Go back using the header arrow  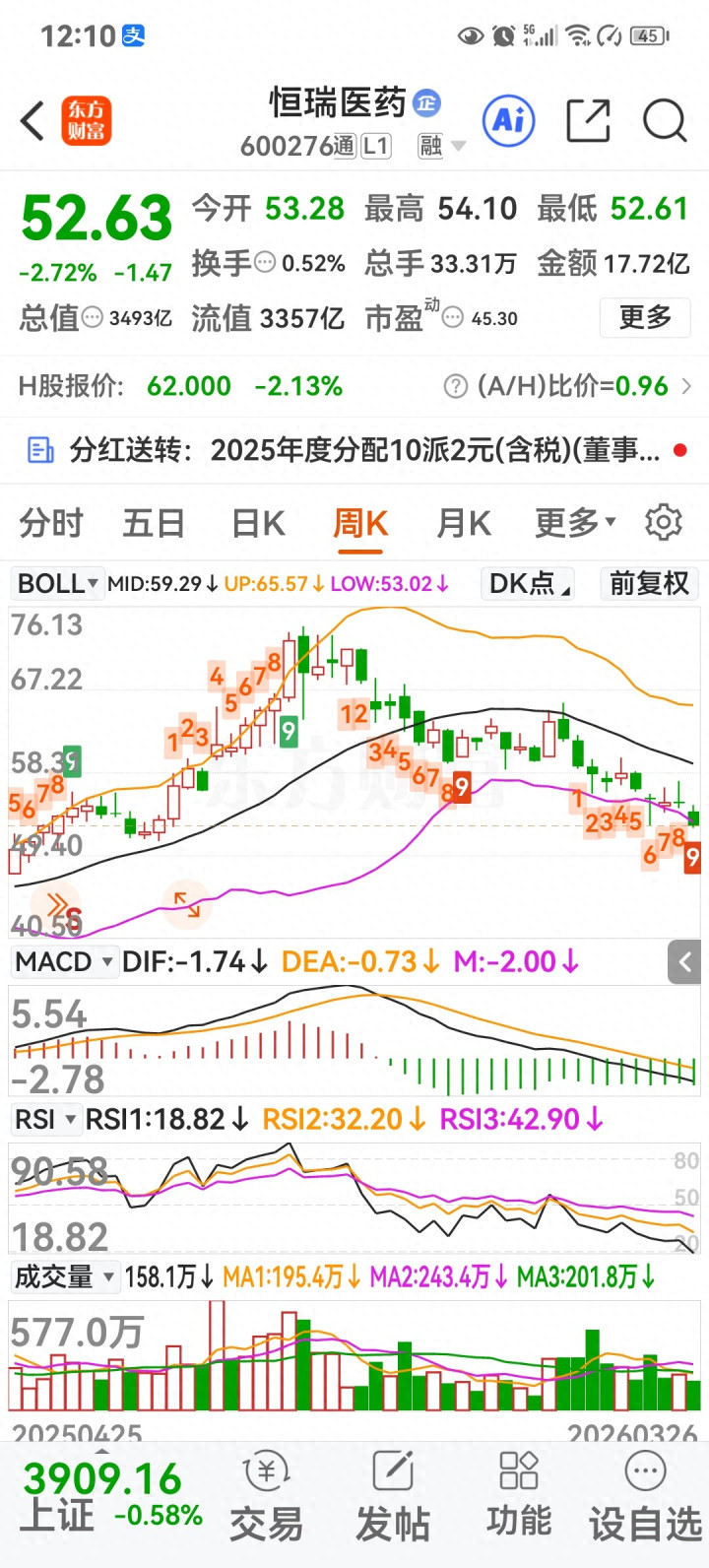(33, 121)
